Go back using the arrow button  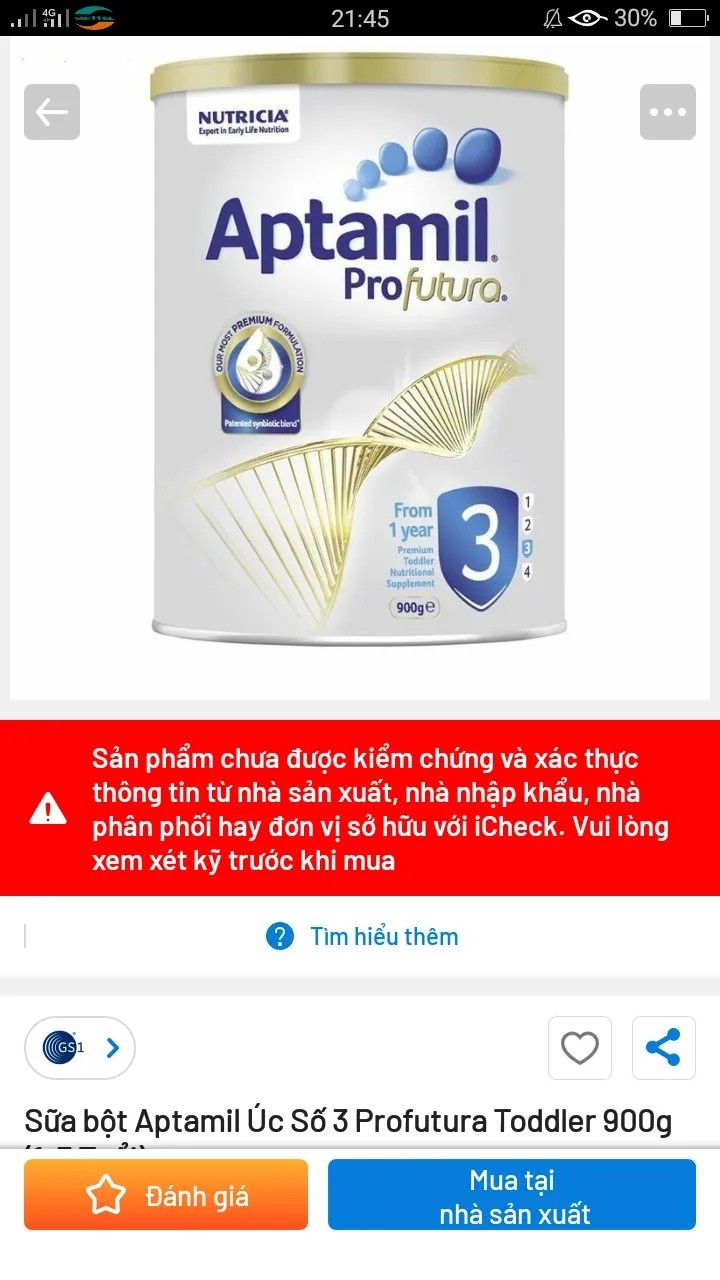[52, 112]
